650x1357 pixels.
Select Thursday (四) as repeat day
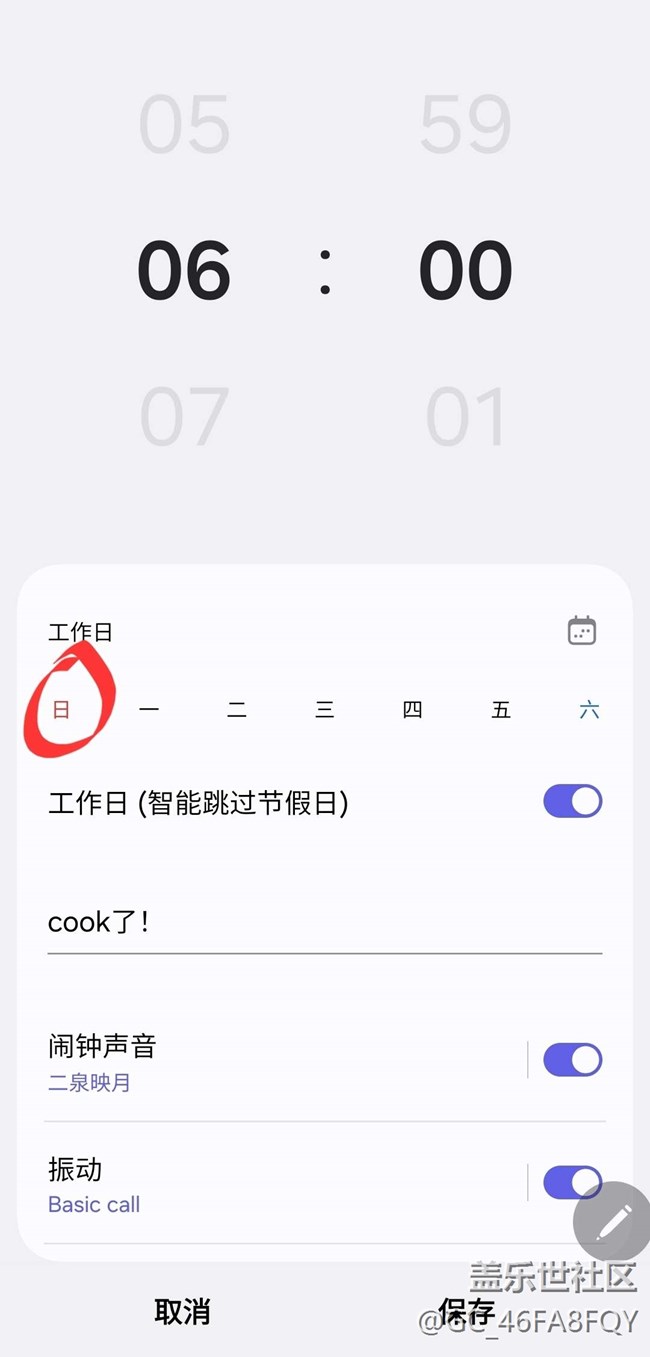pos(412,710)
